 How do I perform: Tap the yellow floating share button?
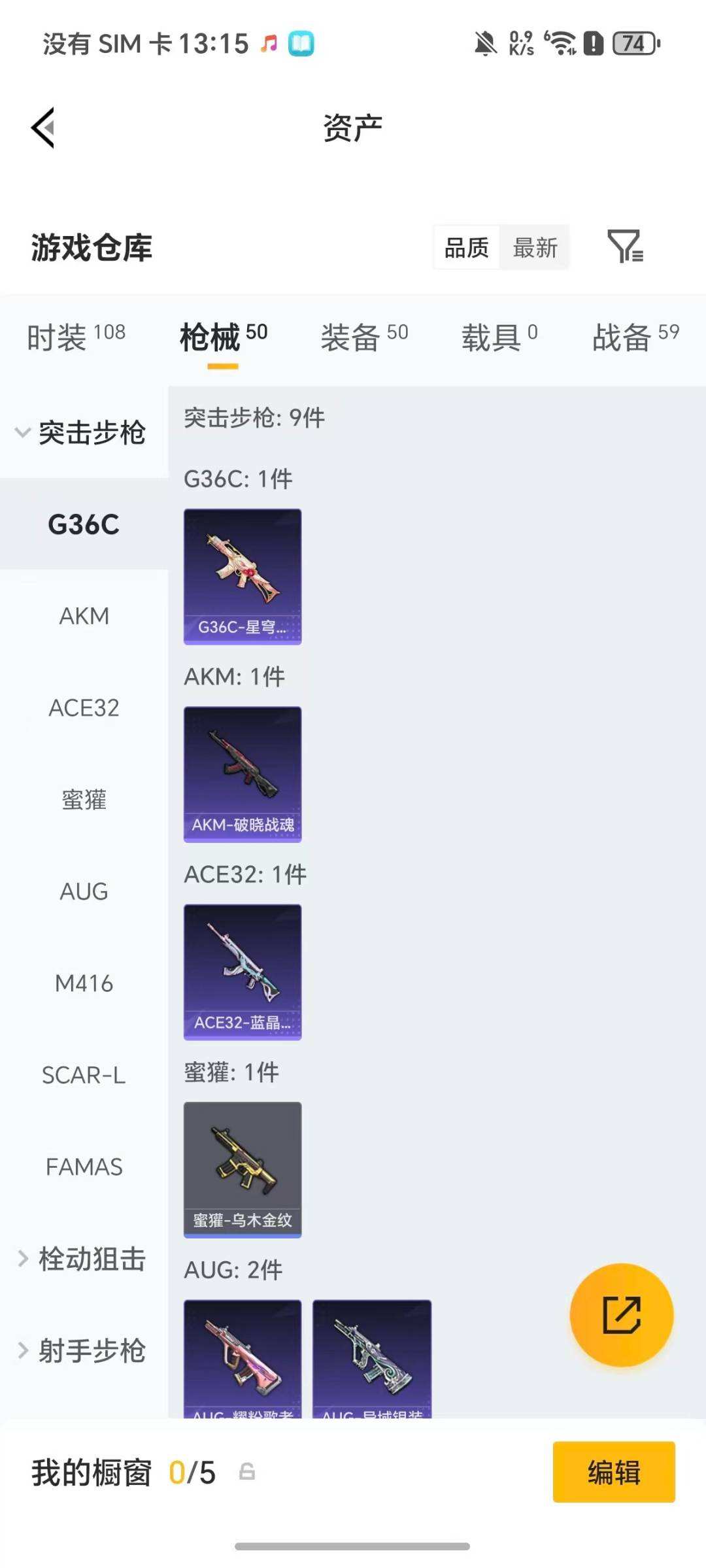click(x=621, y=1316)
